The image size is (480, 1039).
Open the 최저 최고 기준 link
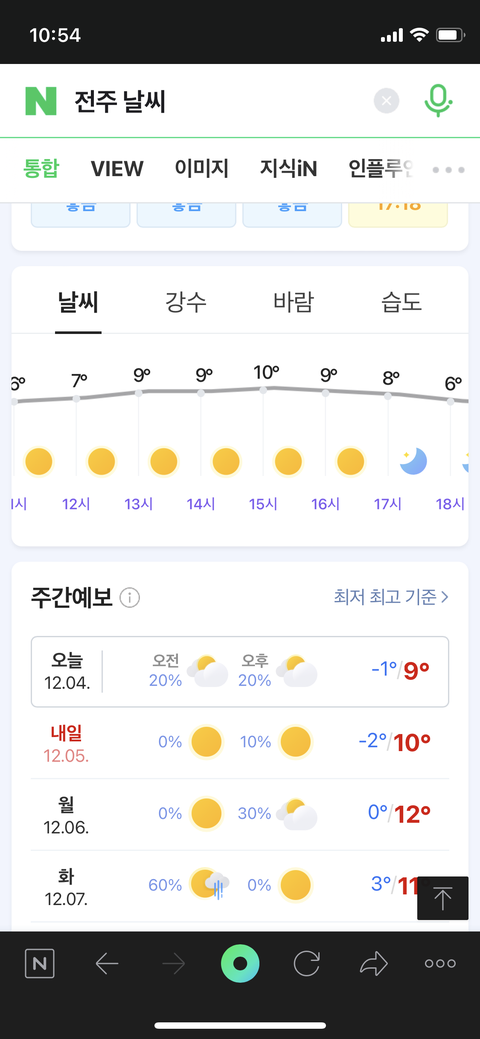(x=391, y=597)
